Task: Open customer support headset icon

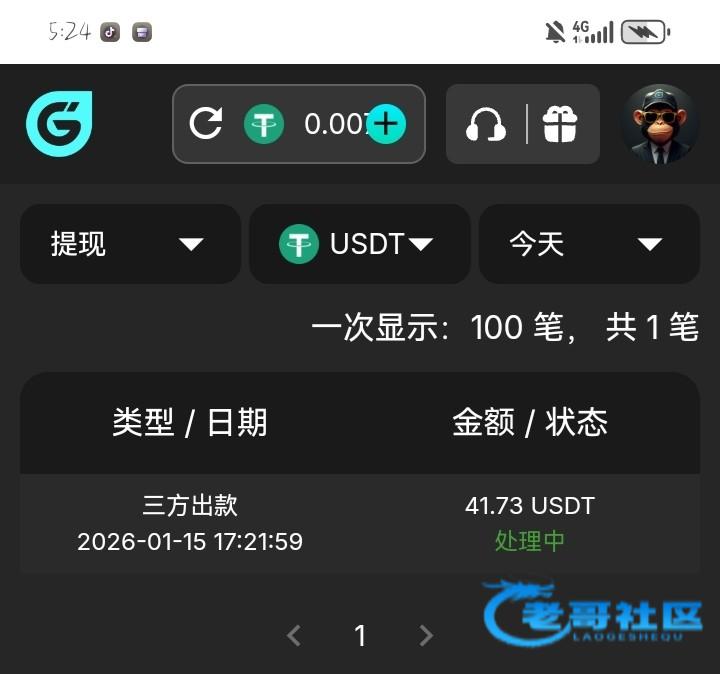Action: 486,124
